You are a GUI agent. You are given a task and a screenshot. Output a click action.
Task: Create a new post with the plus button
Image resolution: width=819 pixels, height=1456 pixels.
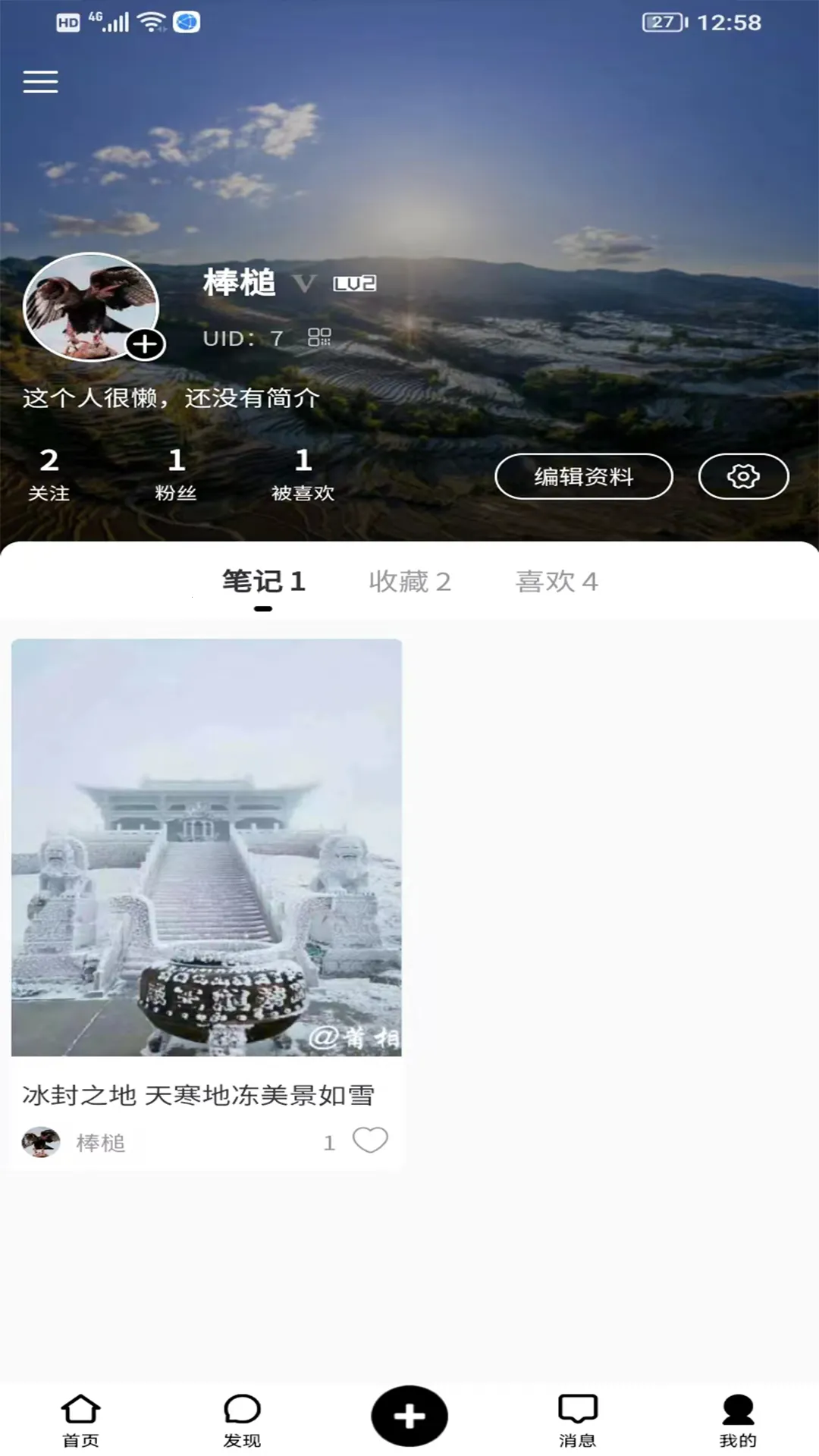409,1416
